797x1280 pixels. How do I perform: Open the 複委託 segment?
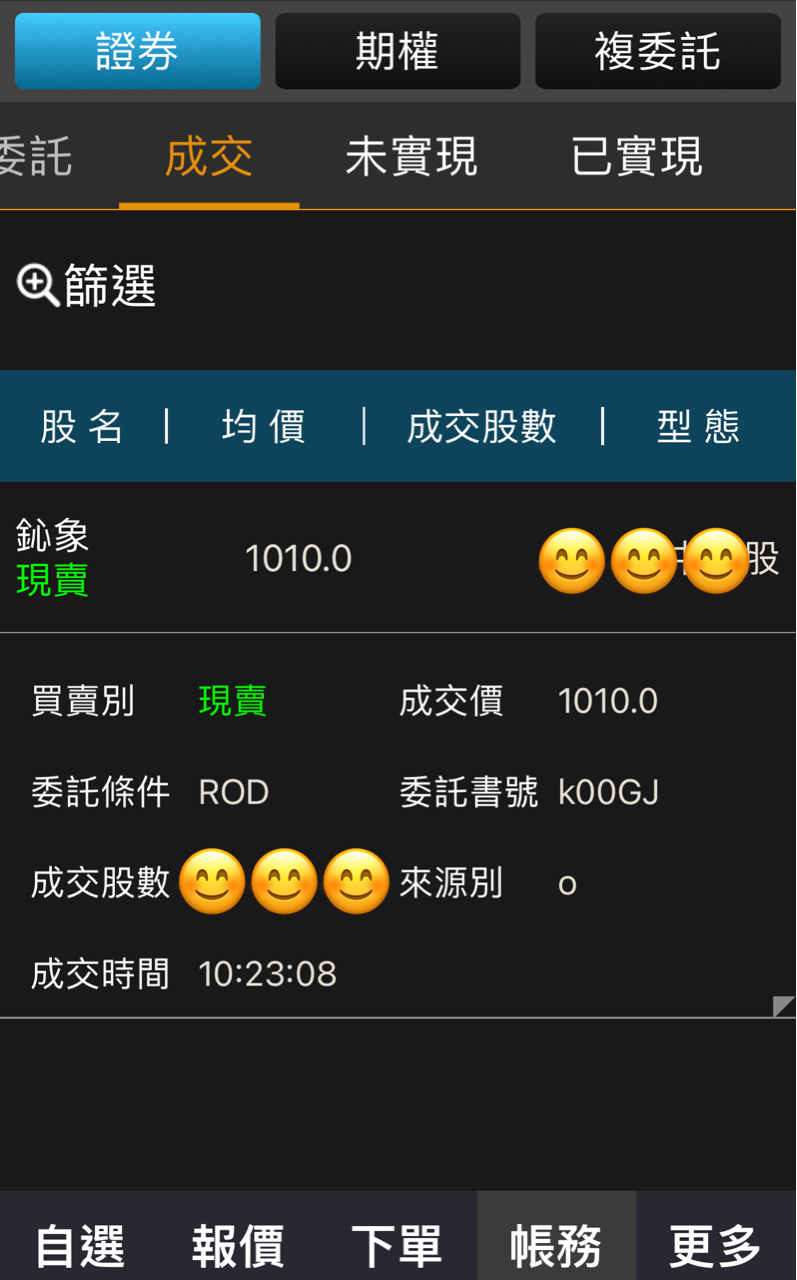point(657,51)
